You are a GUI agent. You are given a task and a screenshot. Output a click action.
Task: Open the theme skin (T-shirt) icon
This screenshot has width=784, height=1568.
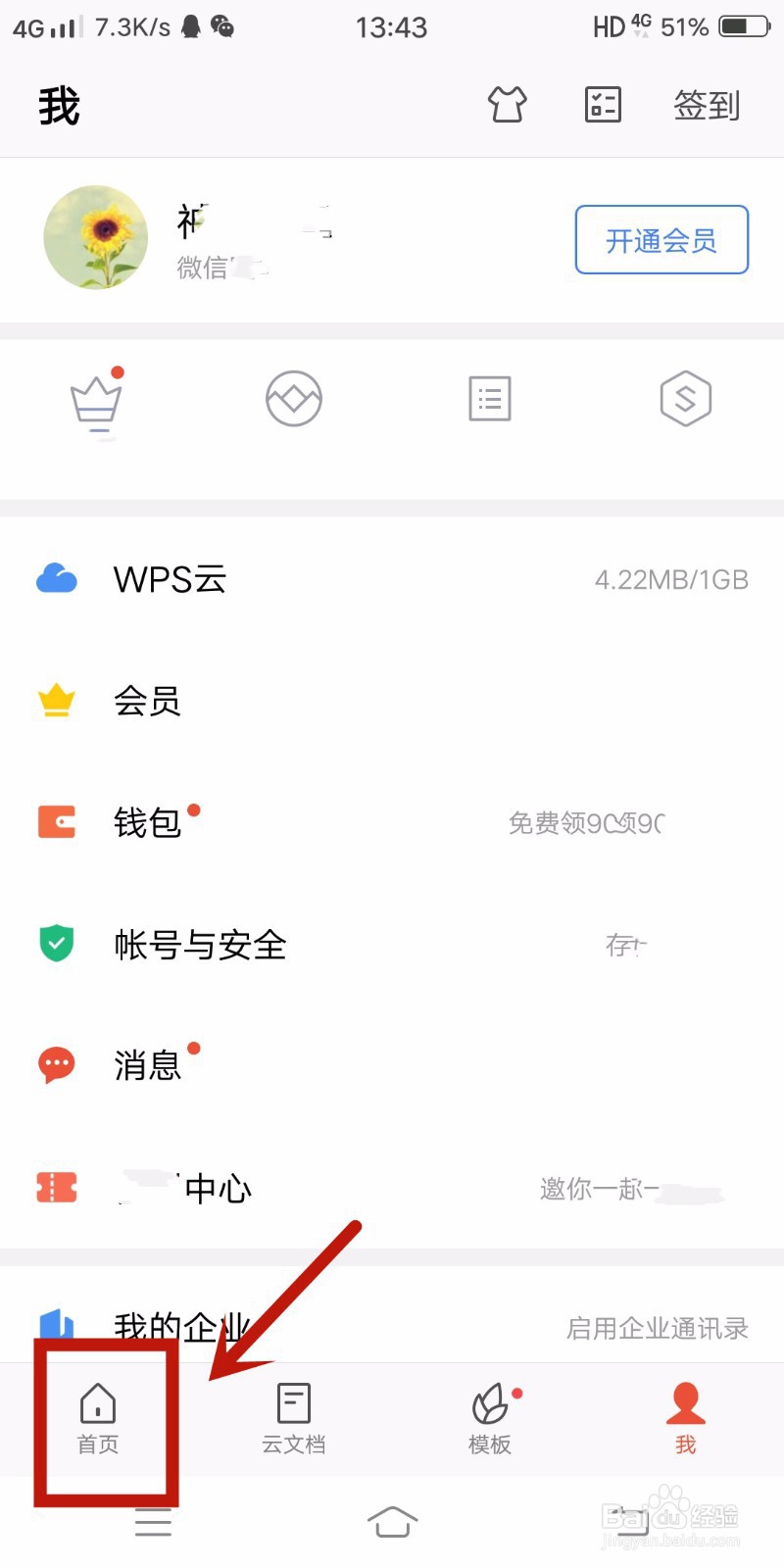tap(507, 104)
